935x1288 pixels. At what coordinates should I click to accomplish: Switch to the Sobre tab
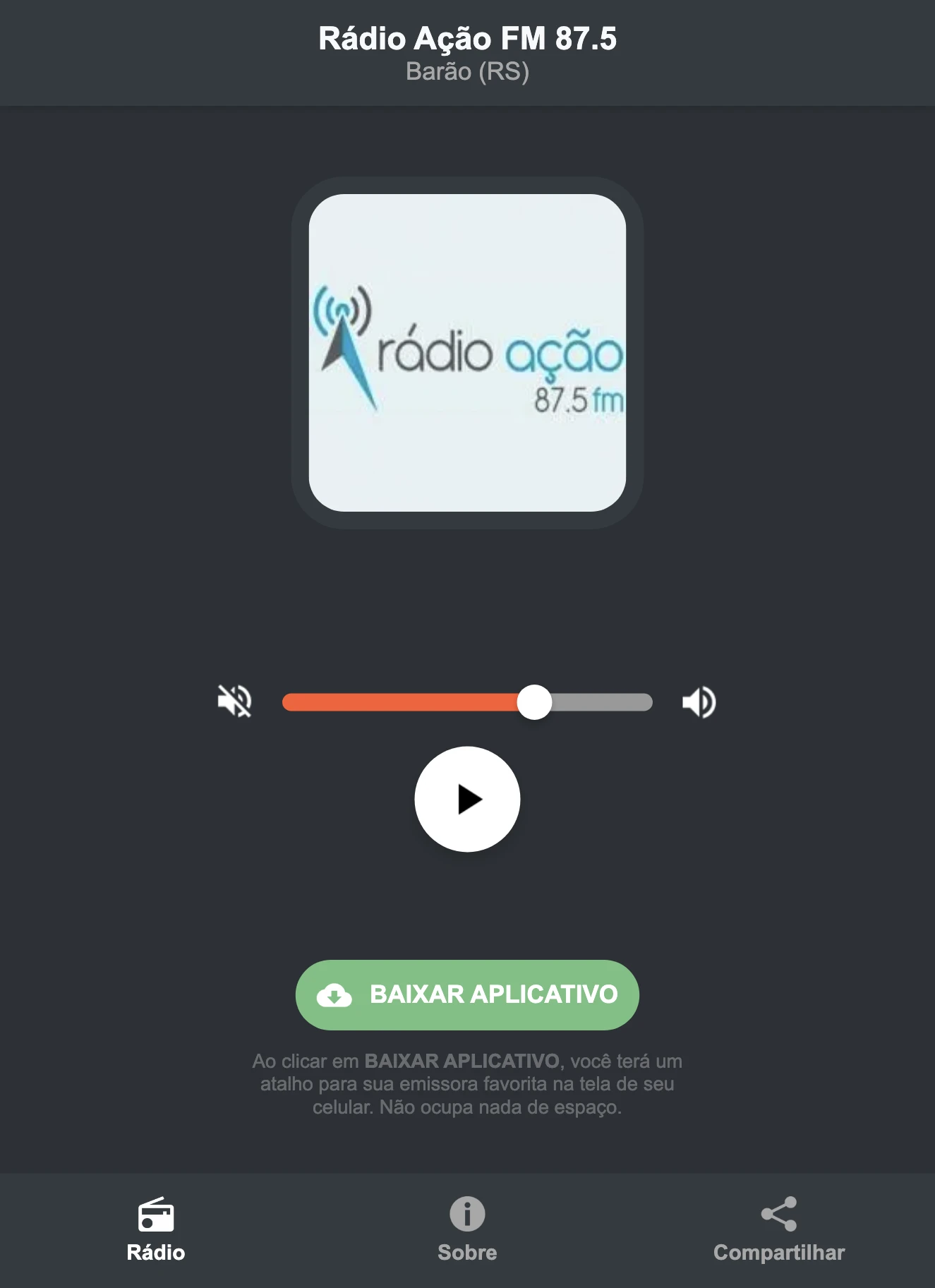point(466,1228)
